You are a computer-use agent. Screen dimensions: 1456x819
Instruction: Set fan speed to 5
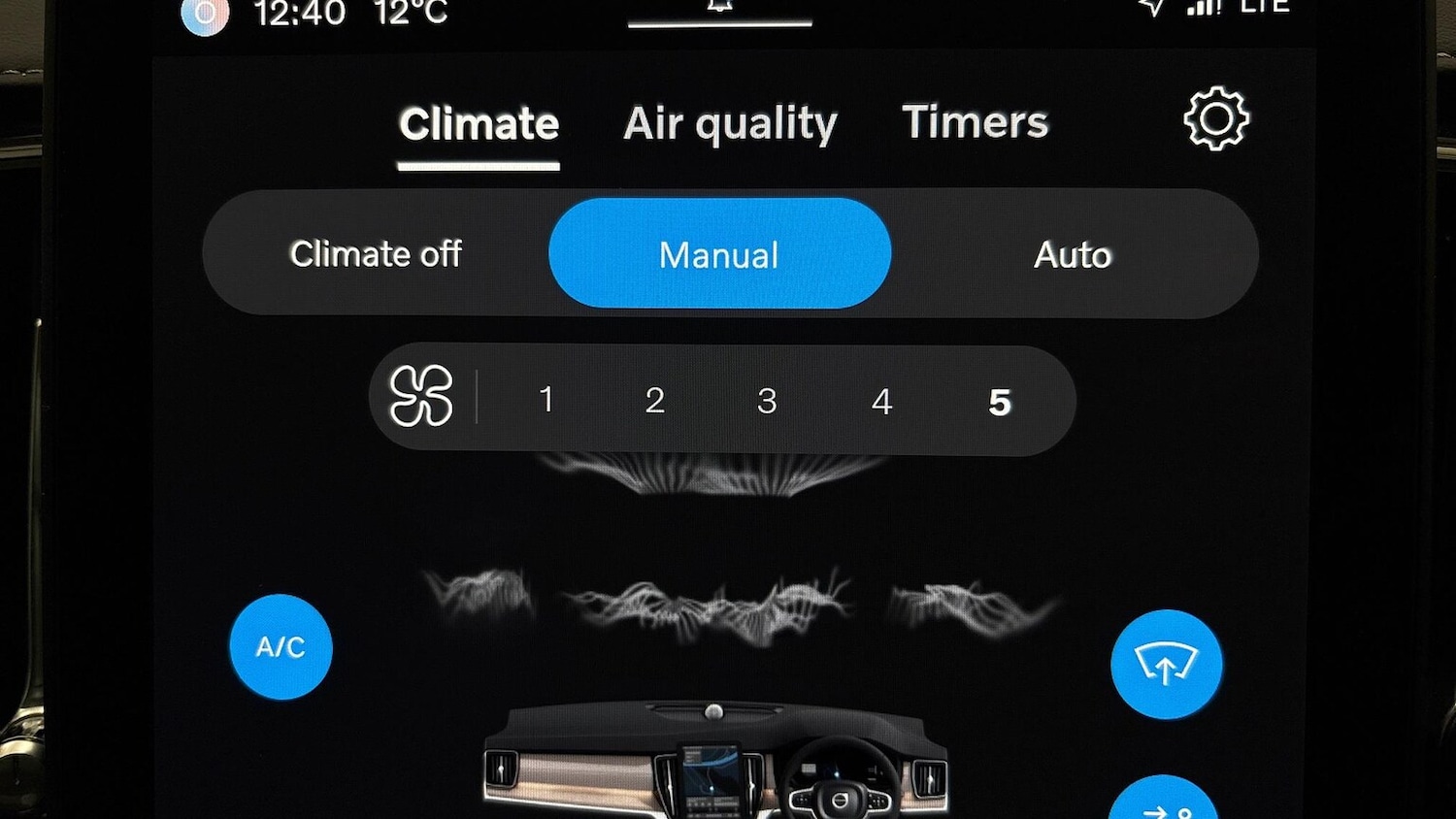(x=1000, y=402)
